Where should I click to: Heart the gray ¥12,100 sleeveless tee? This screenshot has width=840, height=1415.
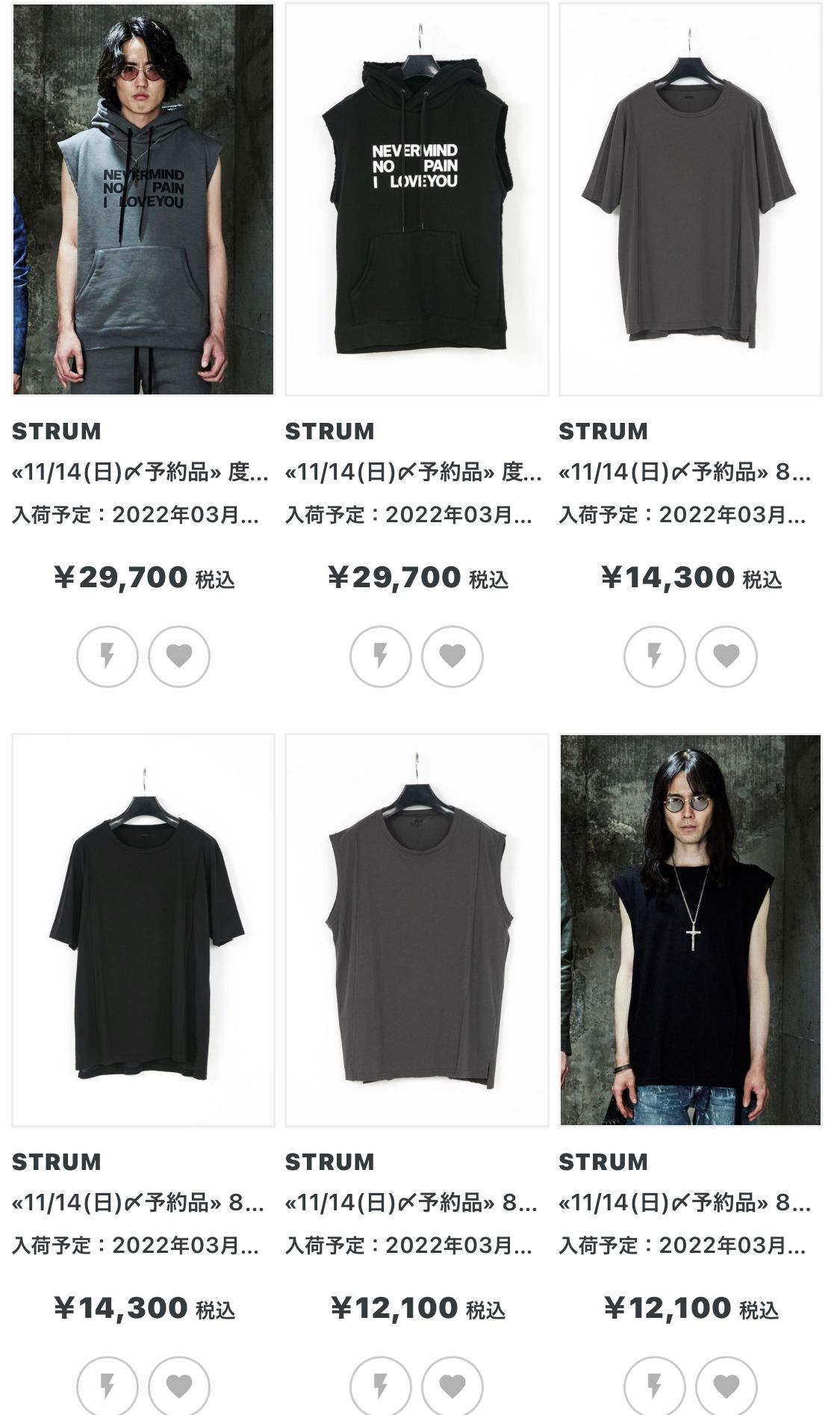click(x=452, y=1387)
